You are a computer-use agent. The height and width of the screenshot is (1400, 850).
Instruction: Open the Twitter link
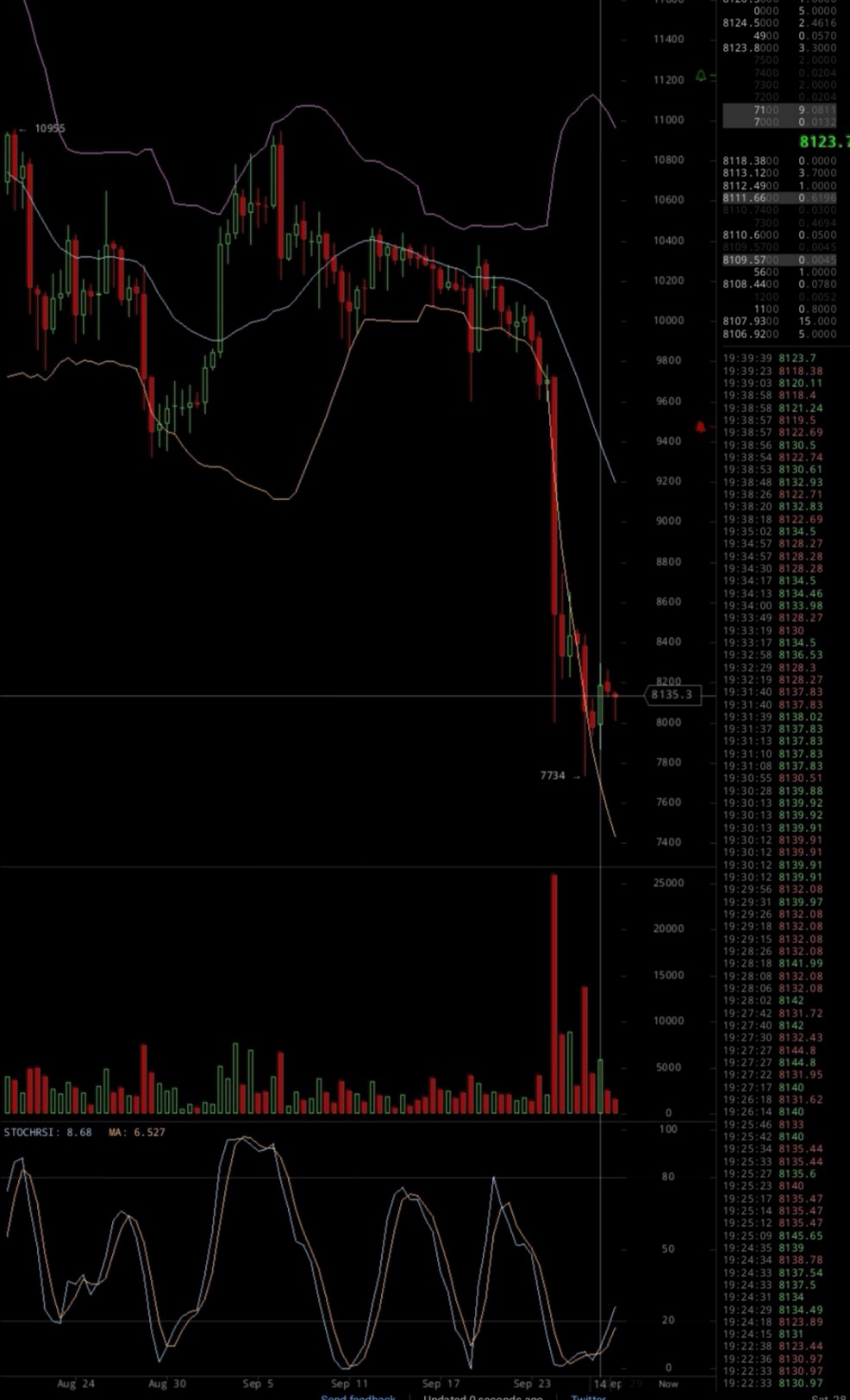click(x=588, y=1397)
